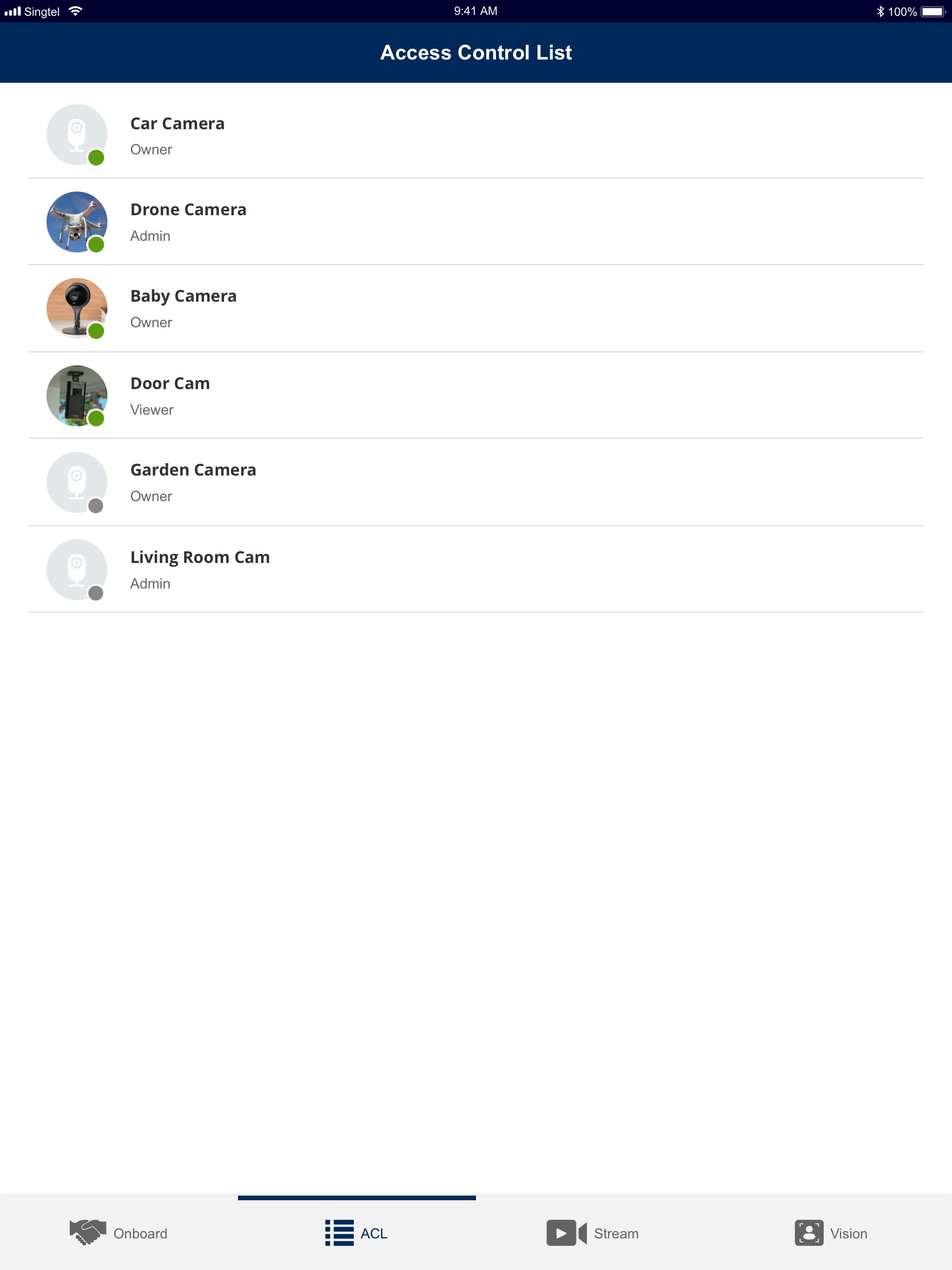Tap the Living Room Cam camera icon
This screenshot has height=1270, width=952.
pos(76,569)
